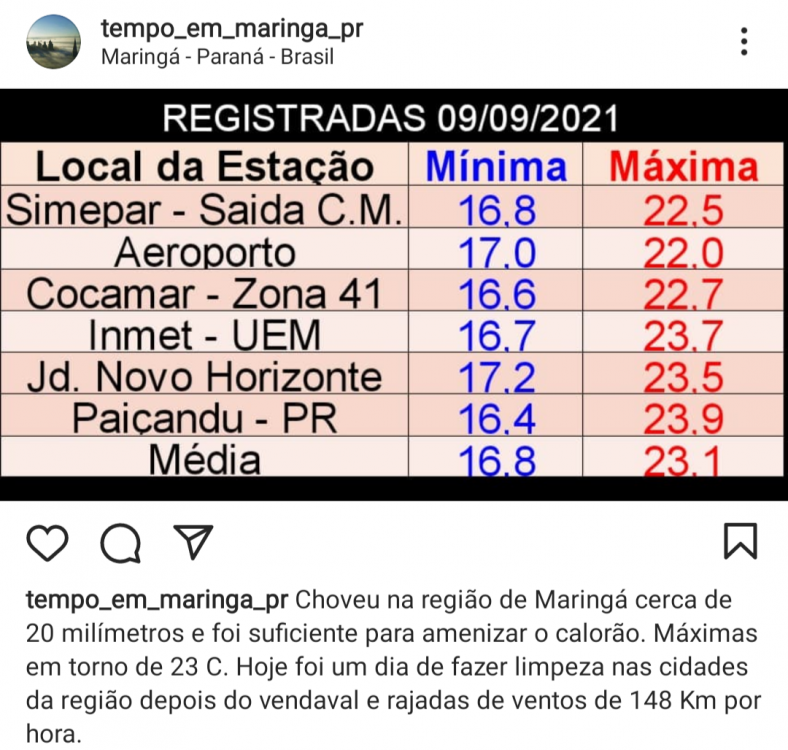788x750 pixels.
Task: Open the location Maringá - Paraná - Brasil
Action: coord(217,57)
